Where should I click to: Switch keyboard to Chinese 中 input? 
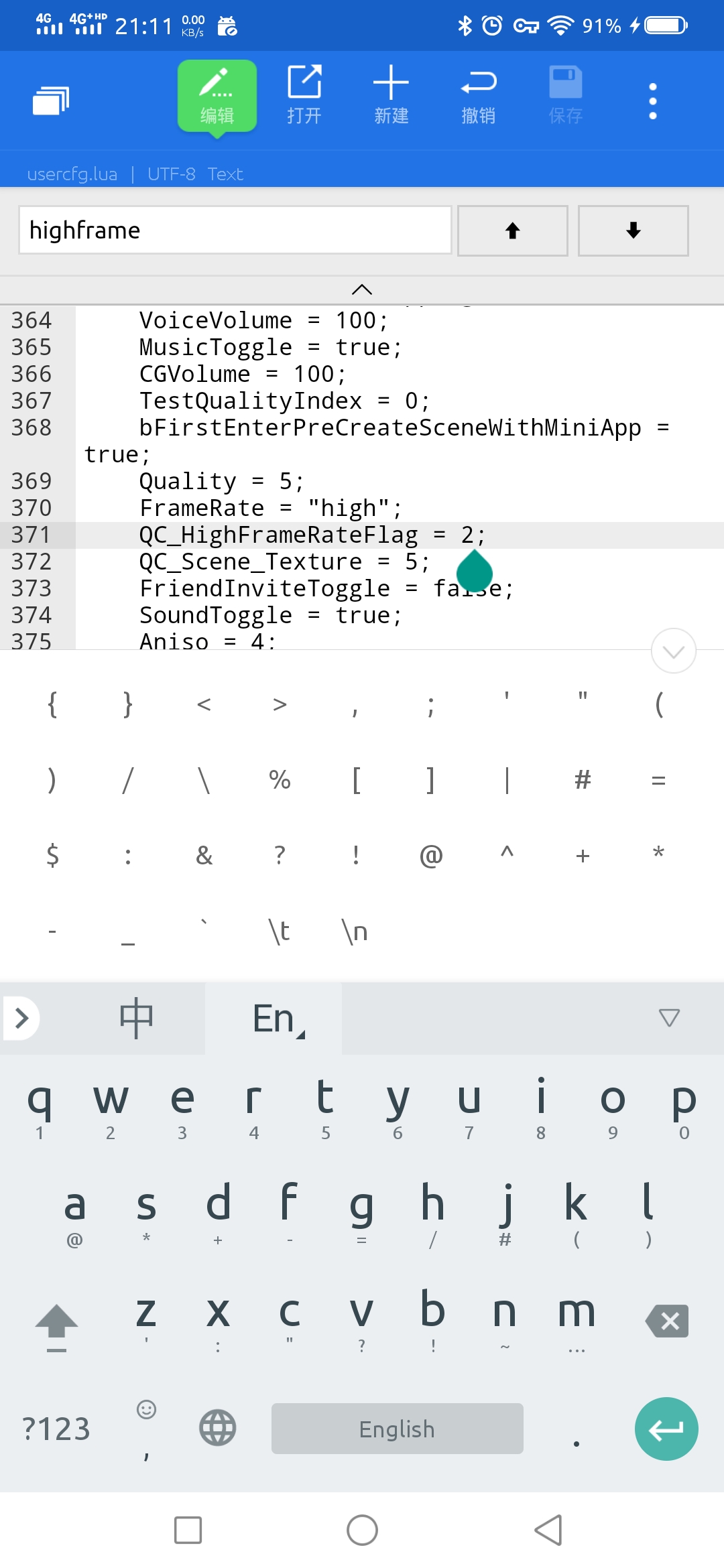(x=137, y=1018)
